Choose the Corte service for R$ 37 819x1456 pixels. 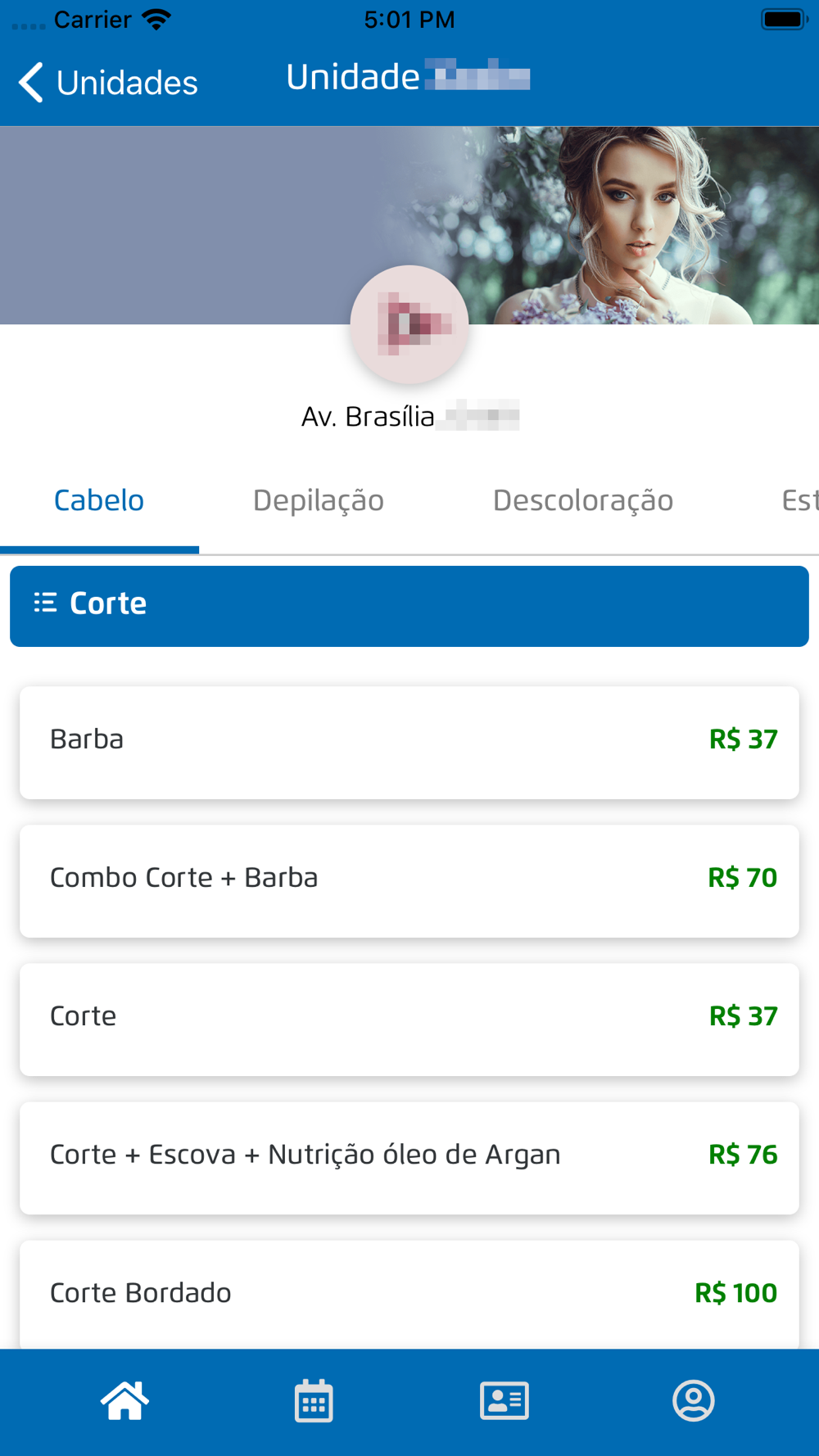409,1020
